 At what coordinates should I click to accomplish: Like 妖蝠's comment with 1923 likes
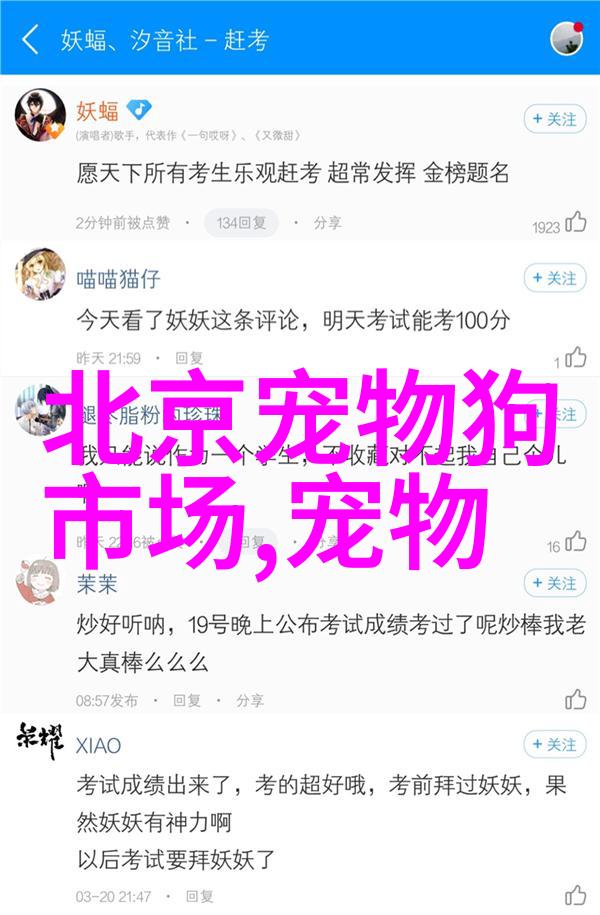coord(575,222)
